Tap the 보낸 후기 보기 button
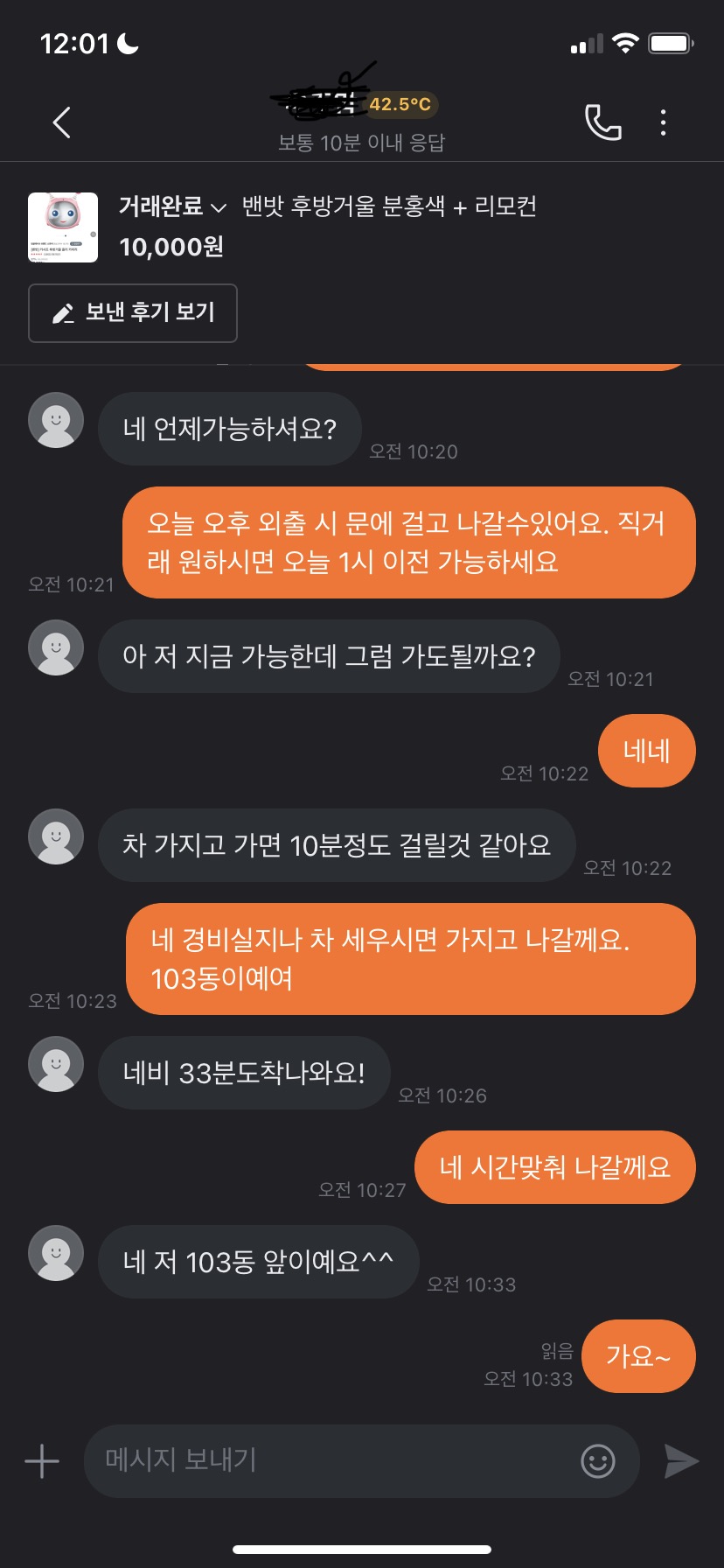The height and width of the screenshot is (1568, 724). 133,313
